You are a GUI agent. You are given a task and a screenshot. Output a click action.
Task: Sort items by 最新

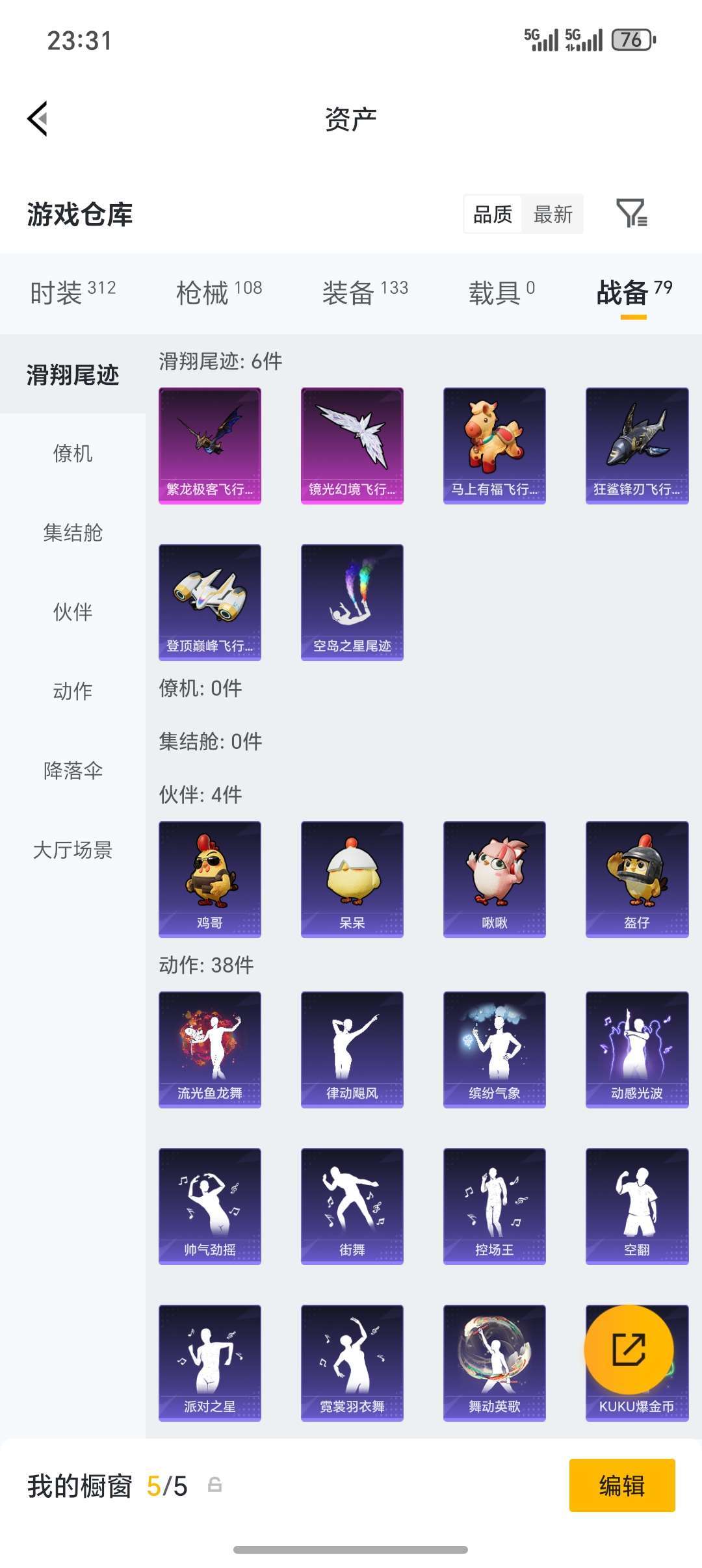click(x=552, y=214)
